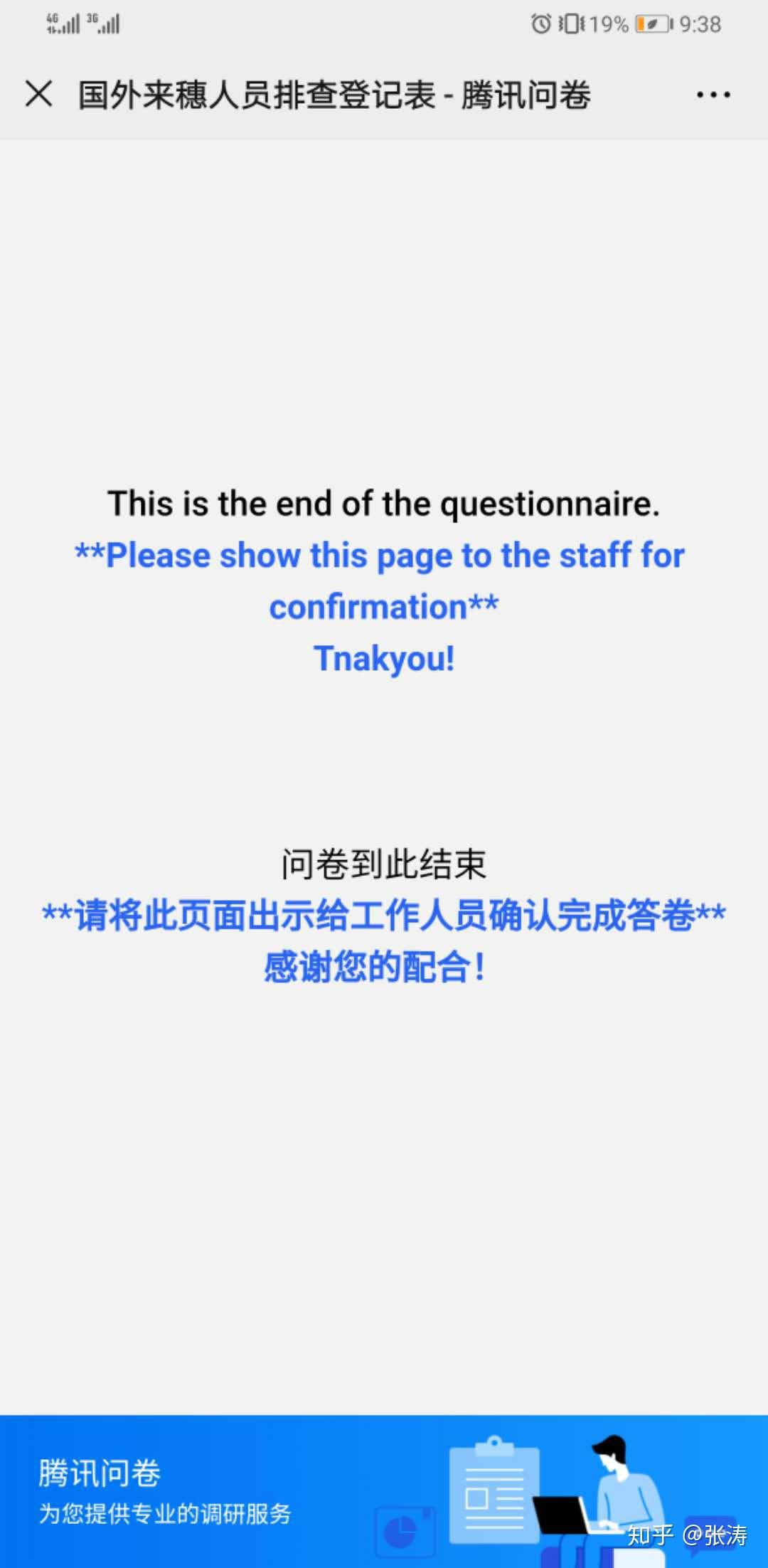Open the three-dot overflow menu
This screenshot has width=768, height=1568.
[713, 95]
